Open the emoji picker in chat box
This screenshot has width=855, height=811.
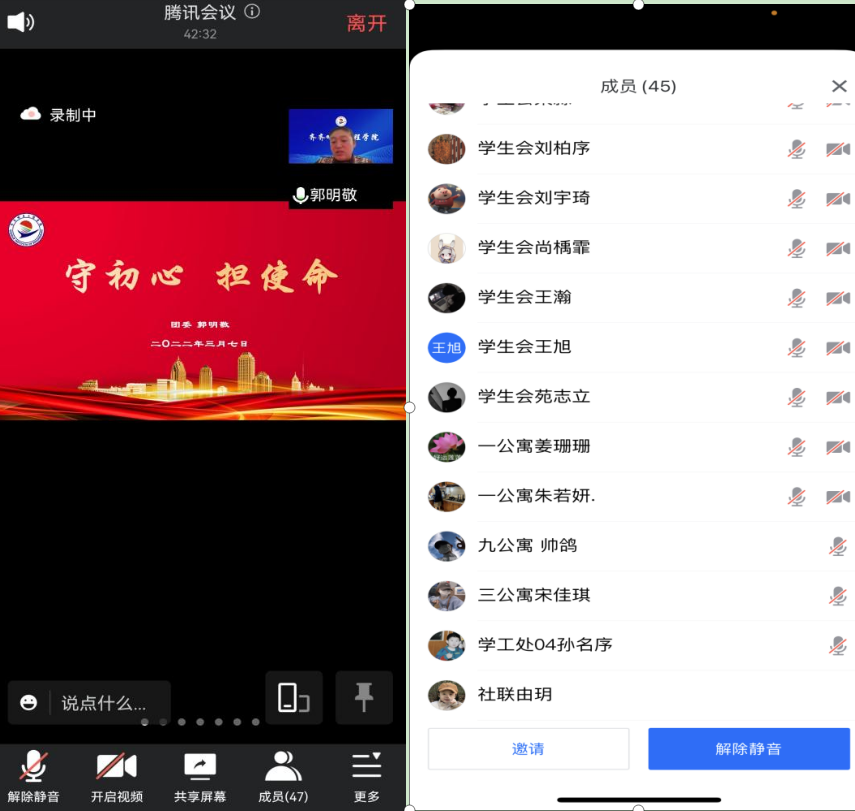pyautogui.click(x=29, y=703)
